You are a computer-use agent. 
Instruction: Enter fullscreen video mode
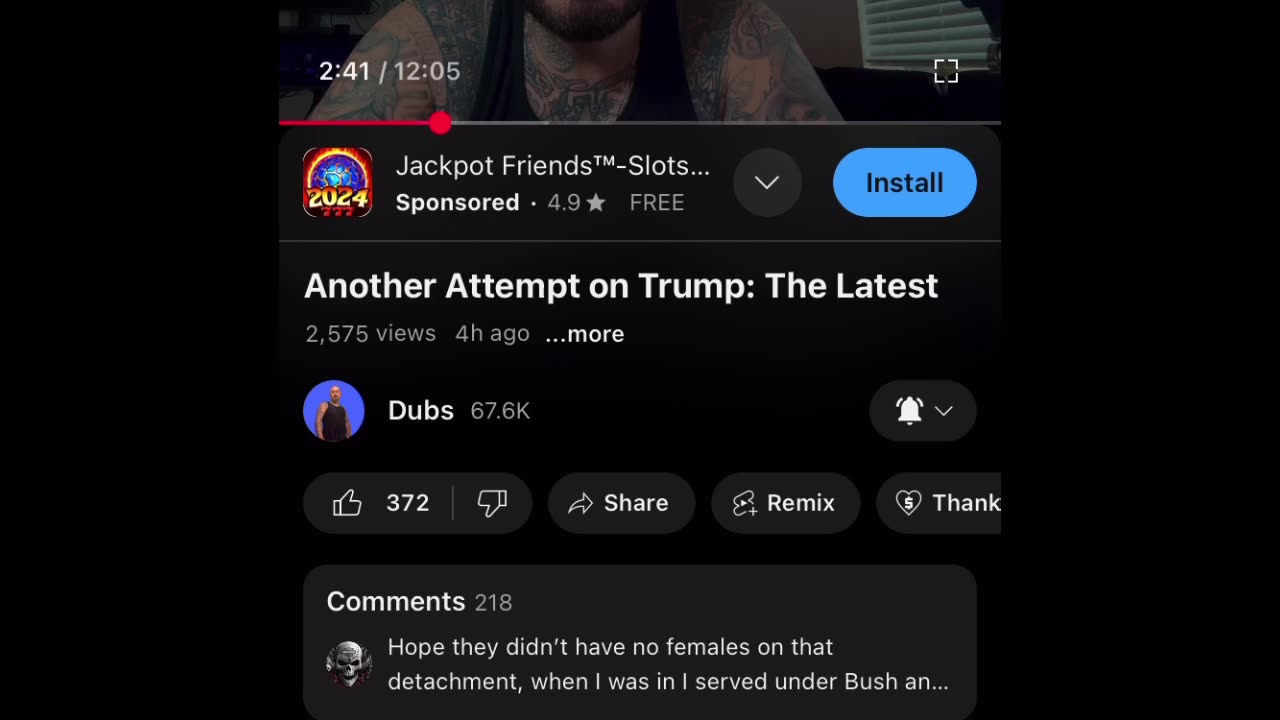point(945,71)
